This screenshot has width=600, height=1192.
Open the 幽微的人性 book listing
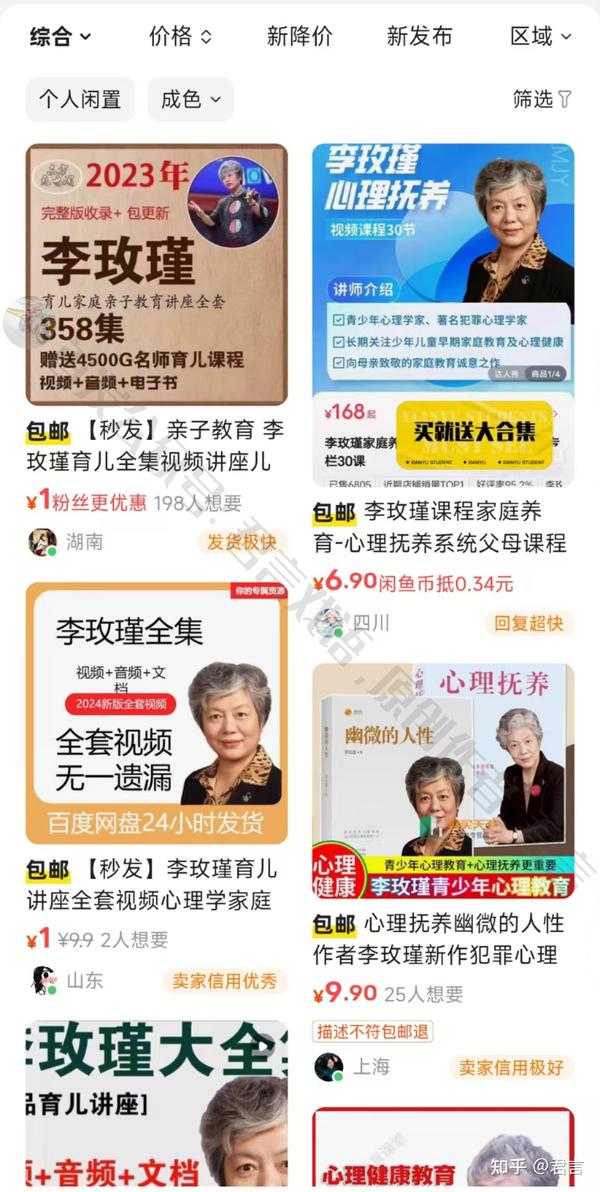pos(443,780)
